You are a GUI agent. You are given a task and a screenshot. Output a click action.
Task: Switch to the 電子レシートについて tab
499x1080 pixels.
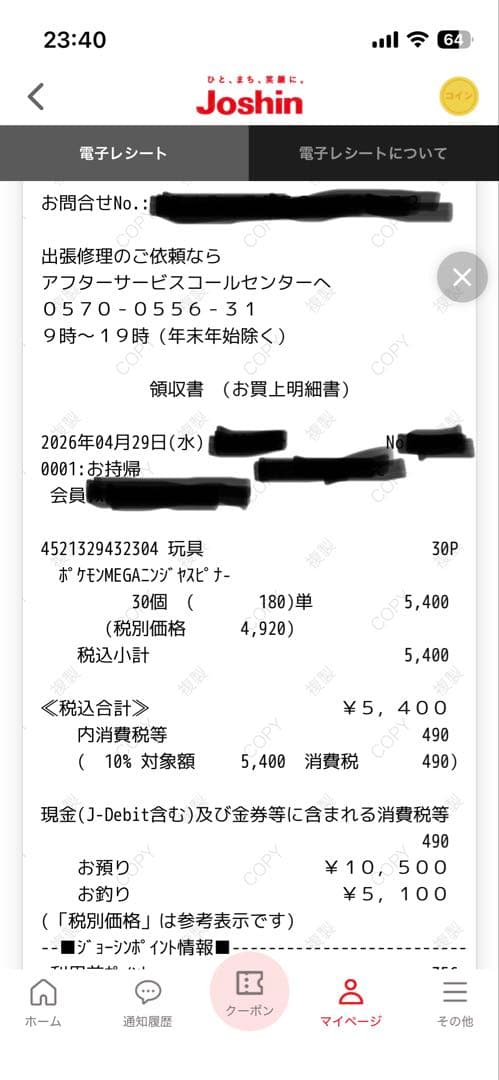click(x=374, y=153)
